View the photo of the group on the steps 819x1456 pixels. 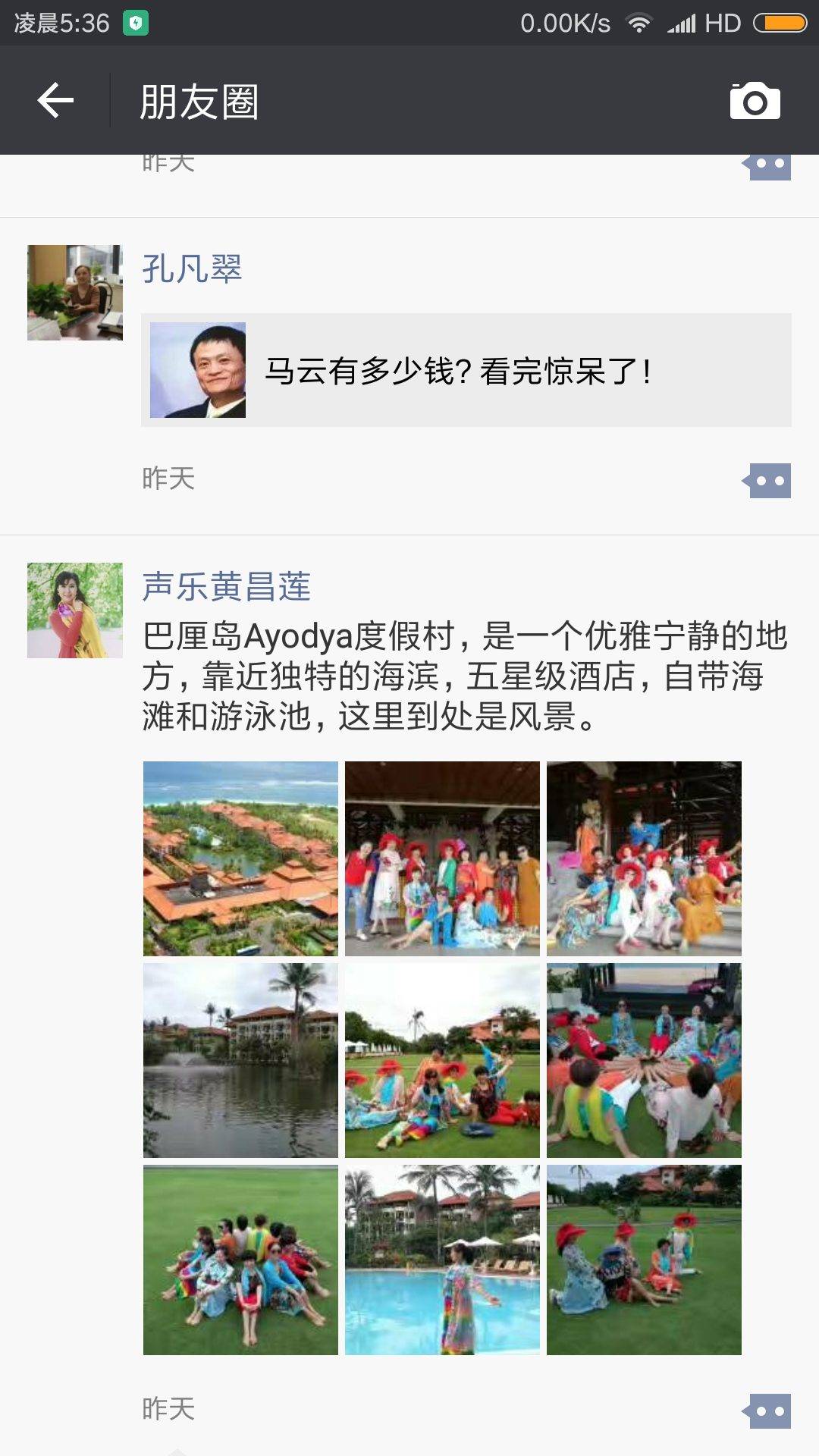tap(644, 858)
